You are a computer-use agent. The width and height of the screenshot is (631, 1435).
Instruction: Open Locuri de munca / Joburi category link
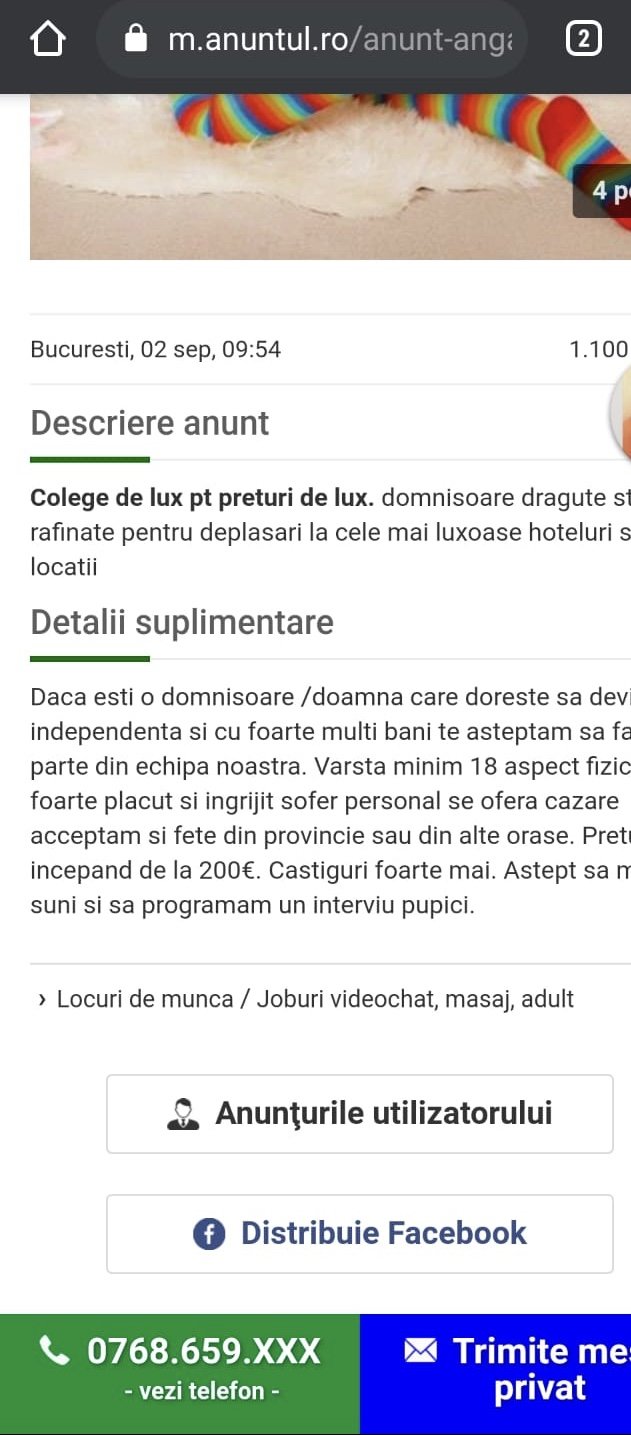coord(314,999)
